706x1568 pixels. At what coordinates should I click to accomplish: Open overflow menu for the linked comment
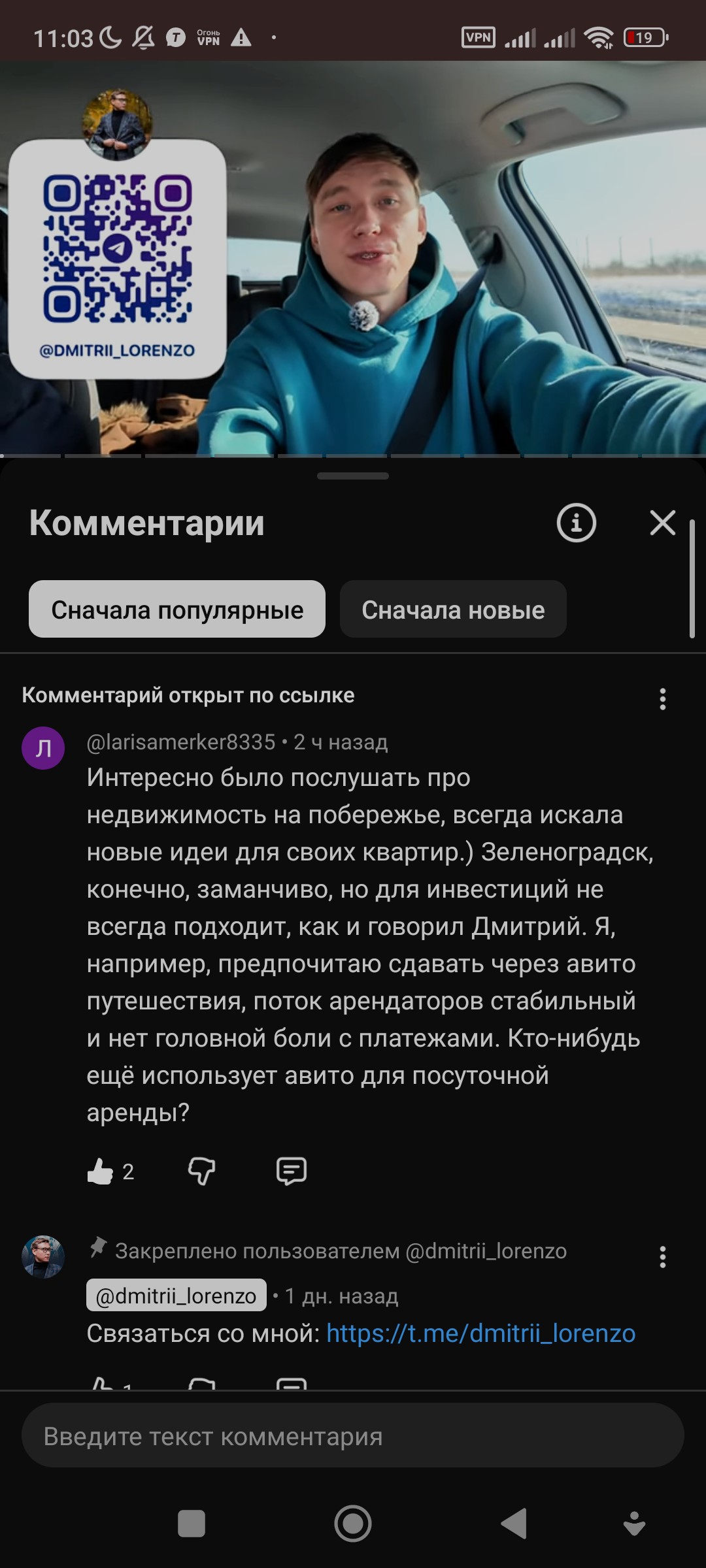coord(662,698)
